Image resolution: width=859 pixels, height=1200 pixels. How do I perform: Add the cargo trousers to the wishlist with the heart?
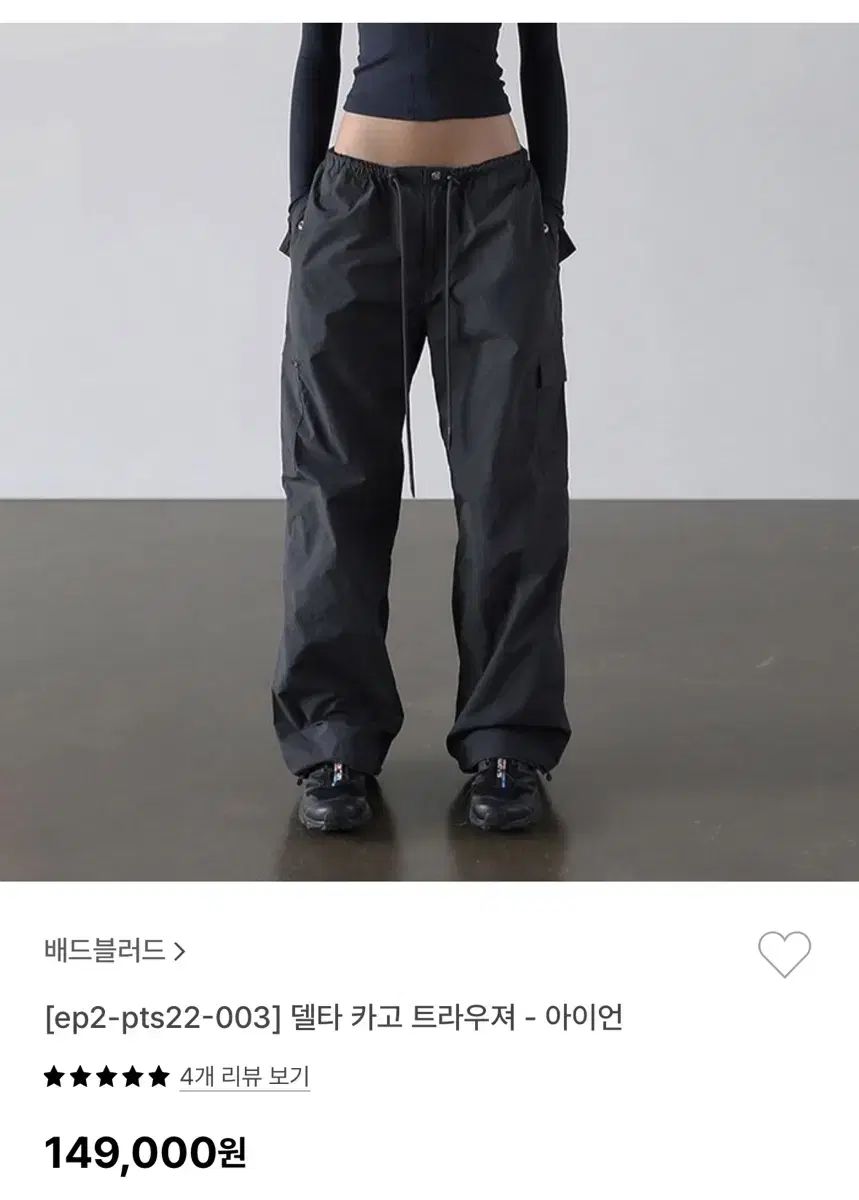784,954
